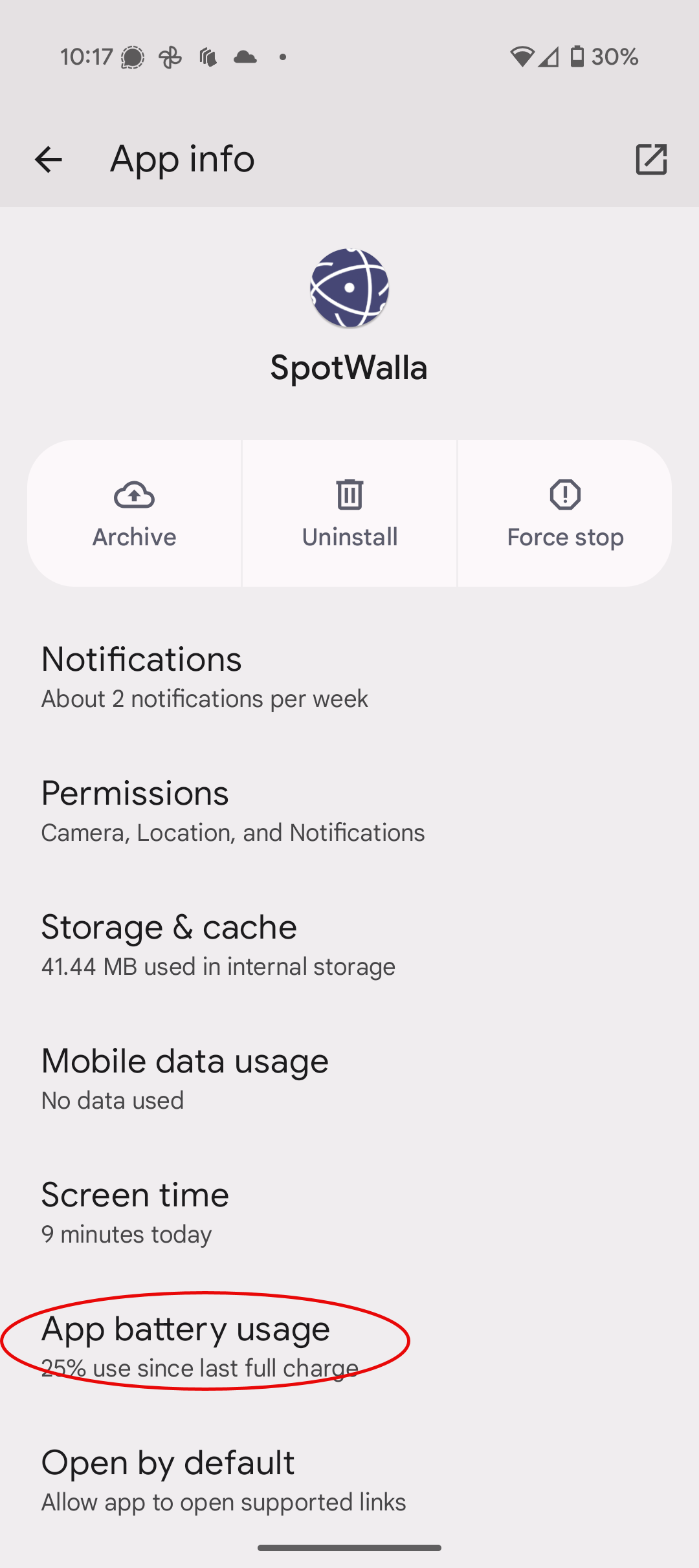Open SpotWalla app via the launch icon
699x1568 pixels.
point(650,160)
